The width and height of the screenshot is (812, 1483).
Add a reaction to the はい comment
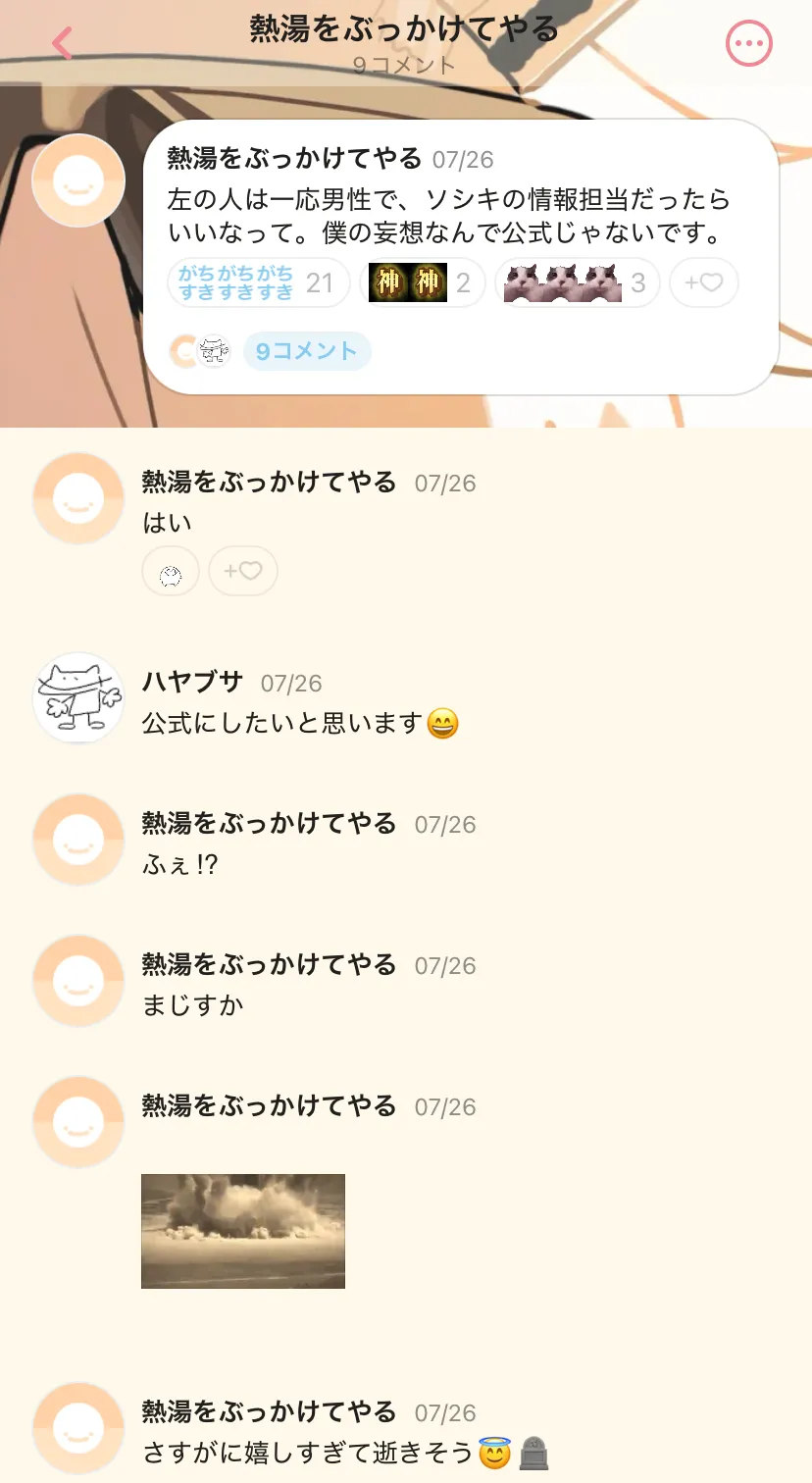tap(242, 571)
